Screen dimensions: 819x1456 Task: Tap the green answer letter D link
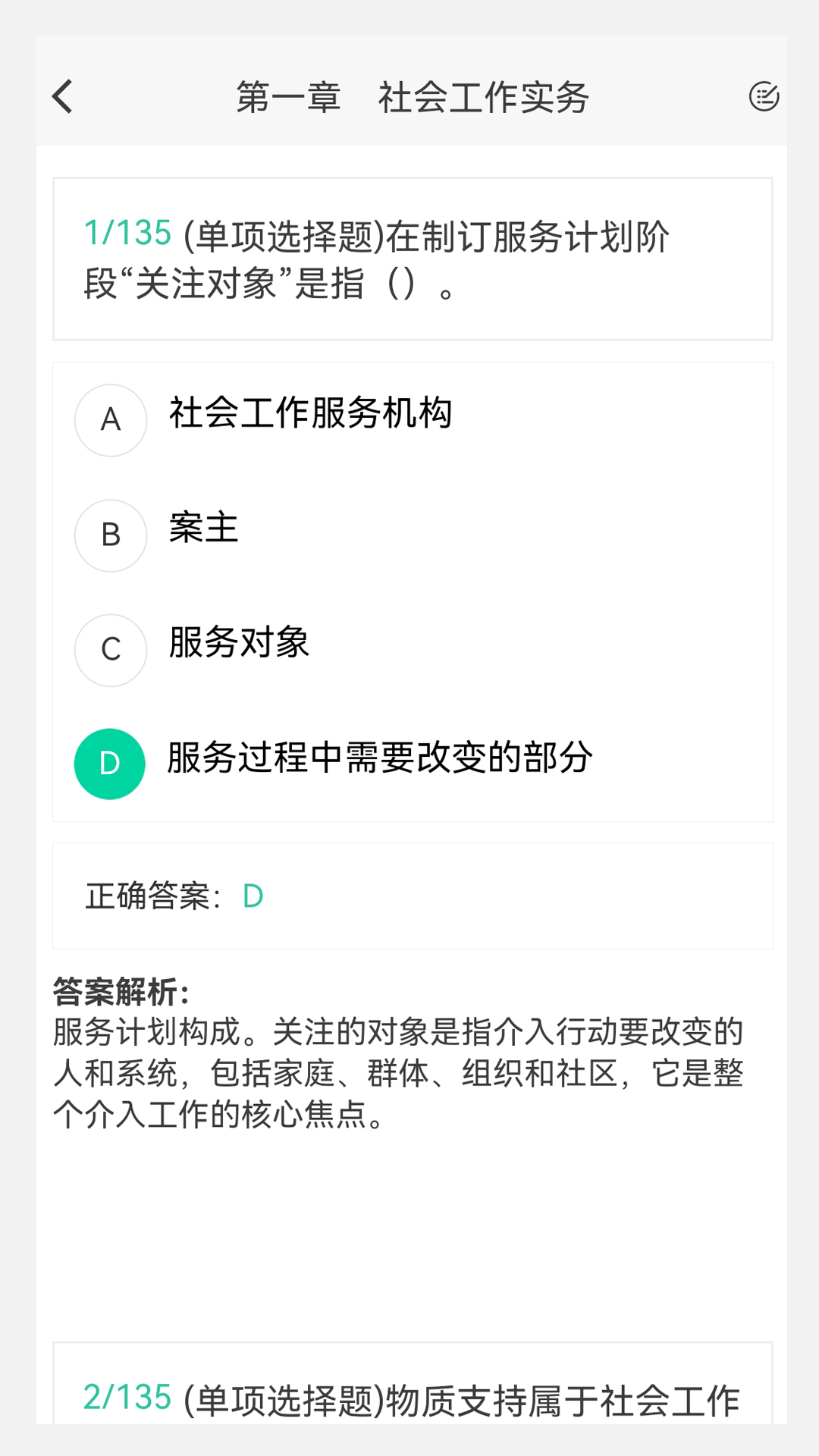251,896
